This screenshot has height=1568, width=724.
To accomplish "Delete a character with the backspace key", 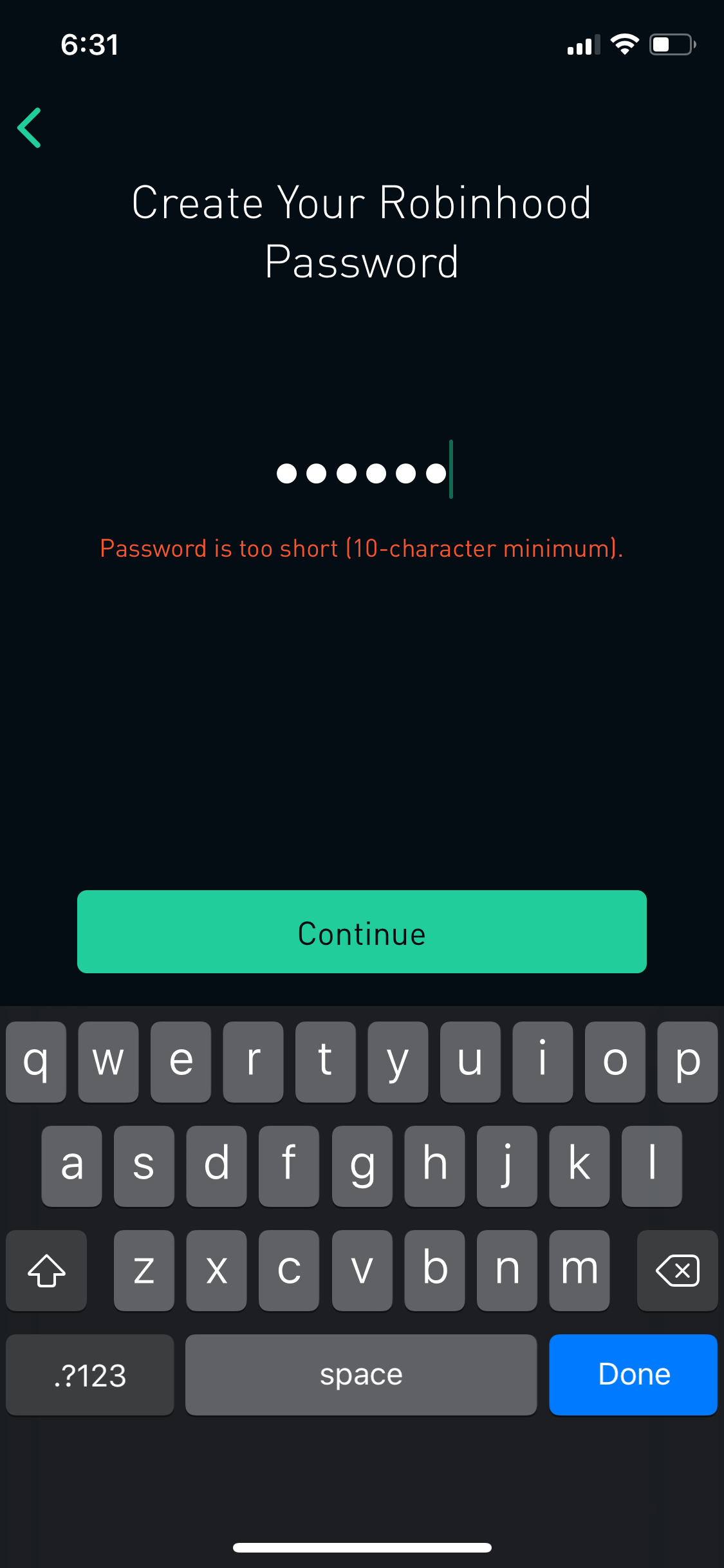I will (677, 1270).
